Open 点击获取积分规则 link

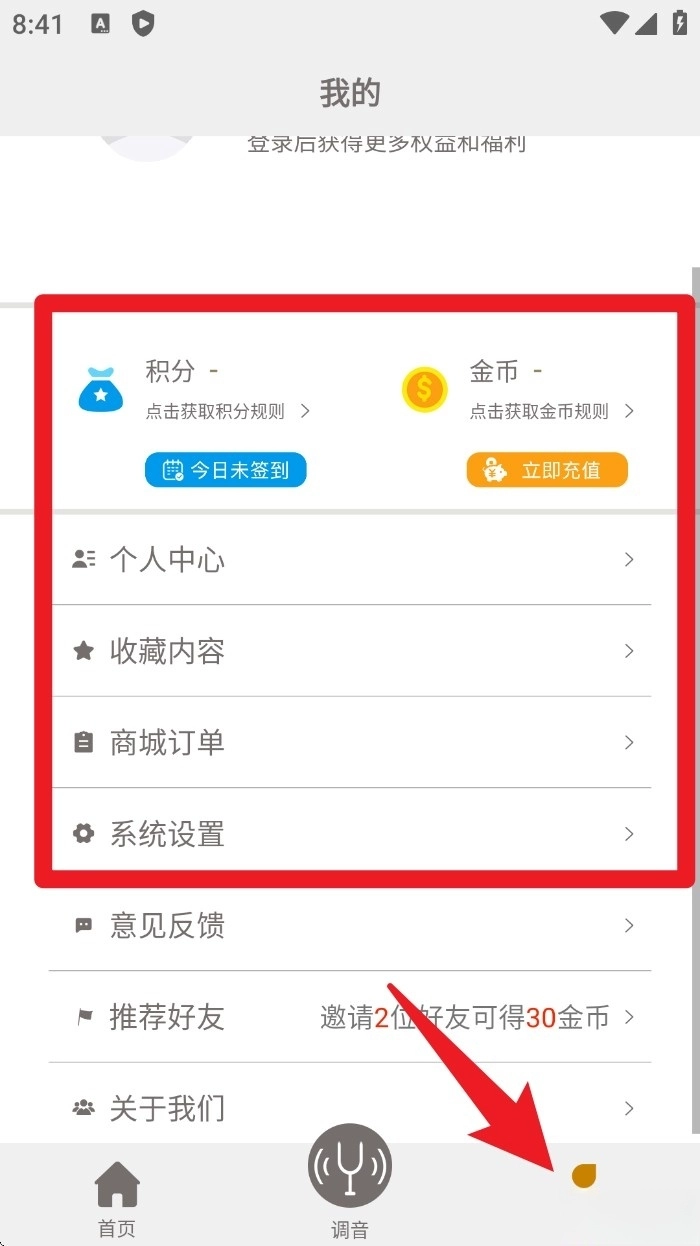[228, 411]
